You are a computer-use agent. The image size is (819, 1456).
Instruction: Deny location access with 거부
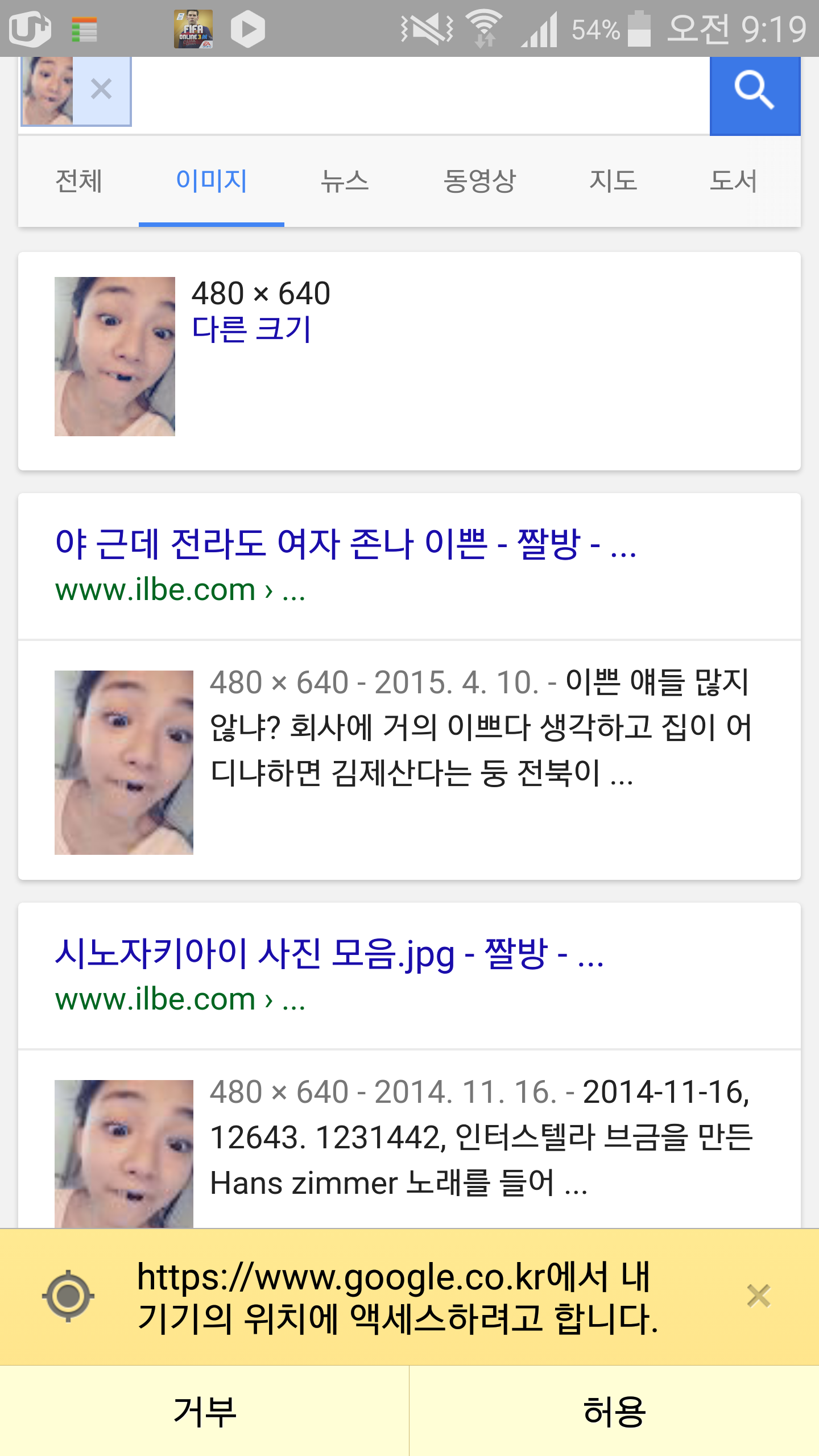point(205,1412)
